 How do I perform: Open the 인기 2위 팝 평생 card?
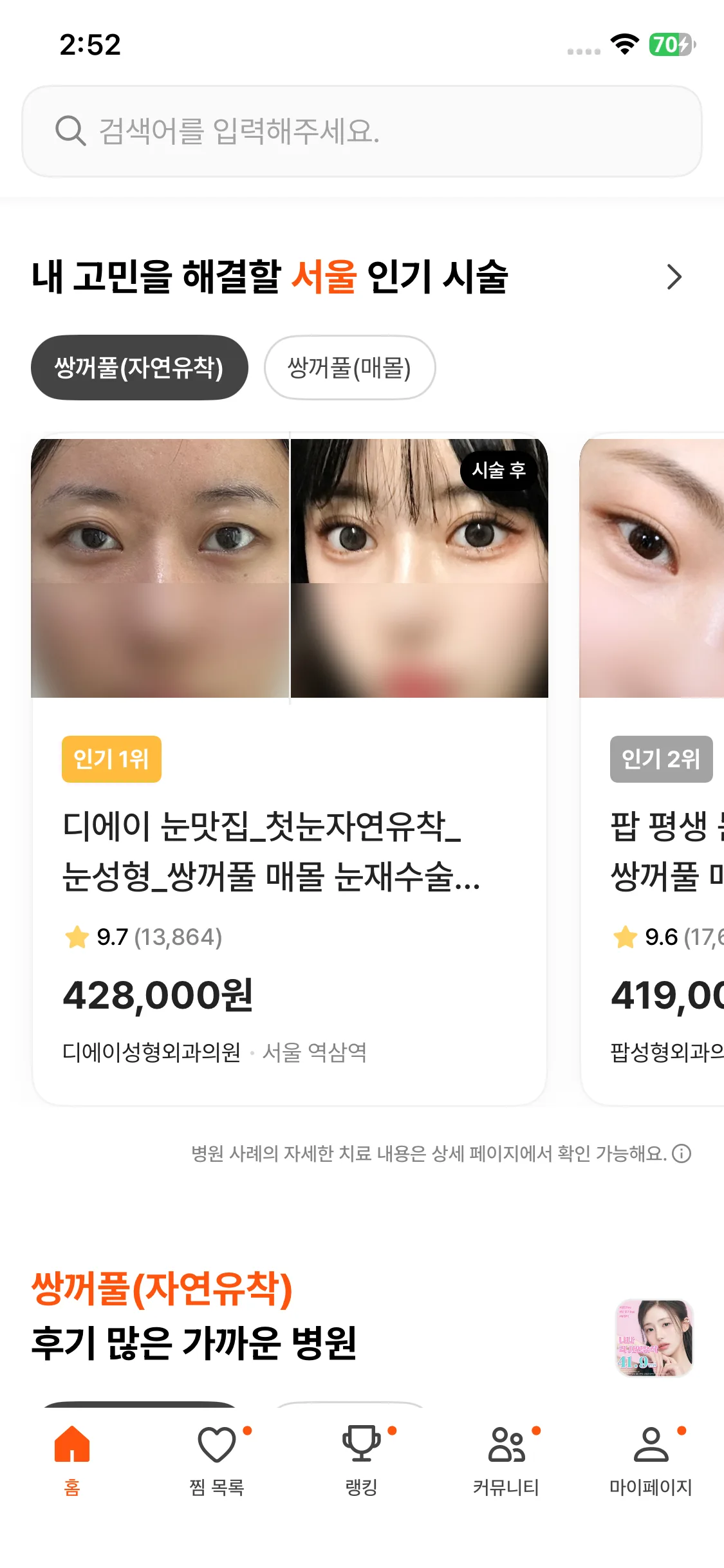pyautogui.click(x=652, y=769)
